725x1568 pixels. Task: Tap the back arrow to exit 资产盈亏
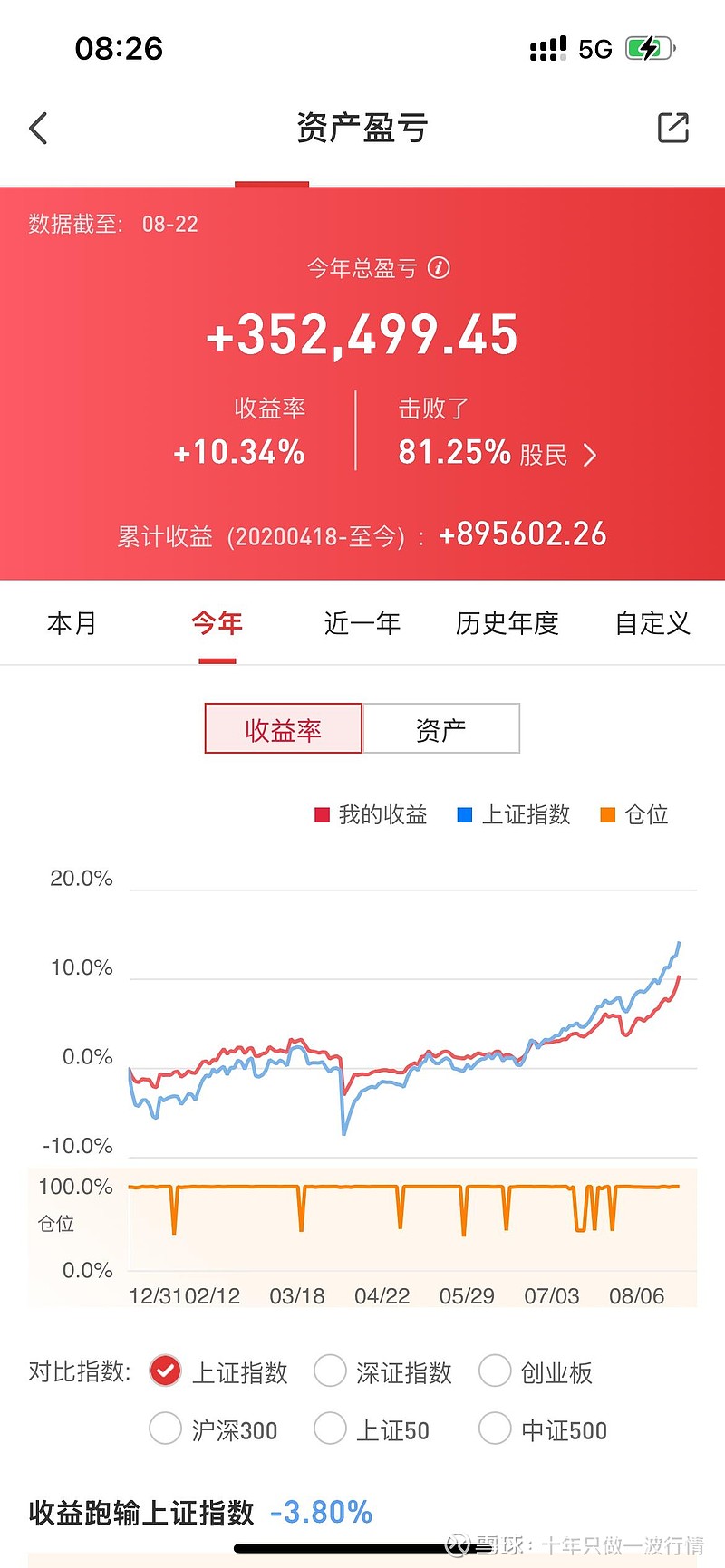click(38, 128)
